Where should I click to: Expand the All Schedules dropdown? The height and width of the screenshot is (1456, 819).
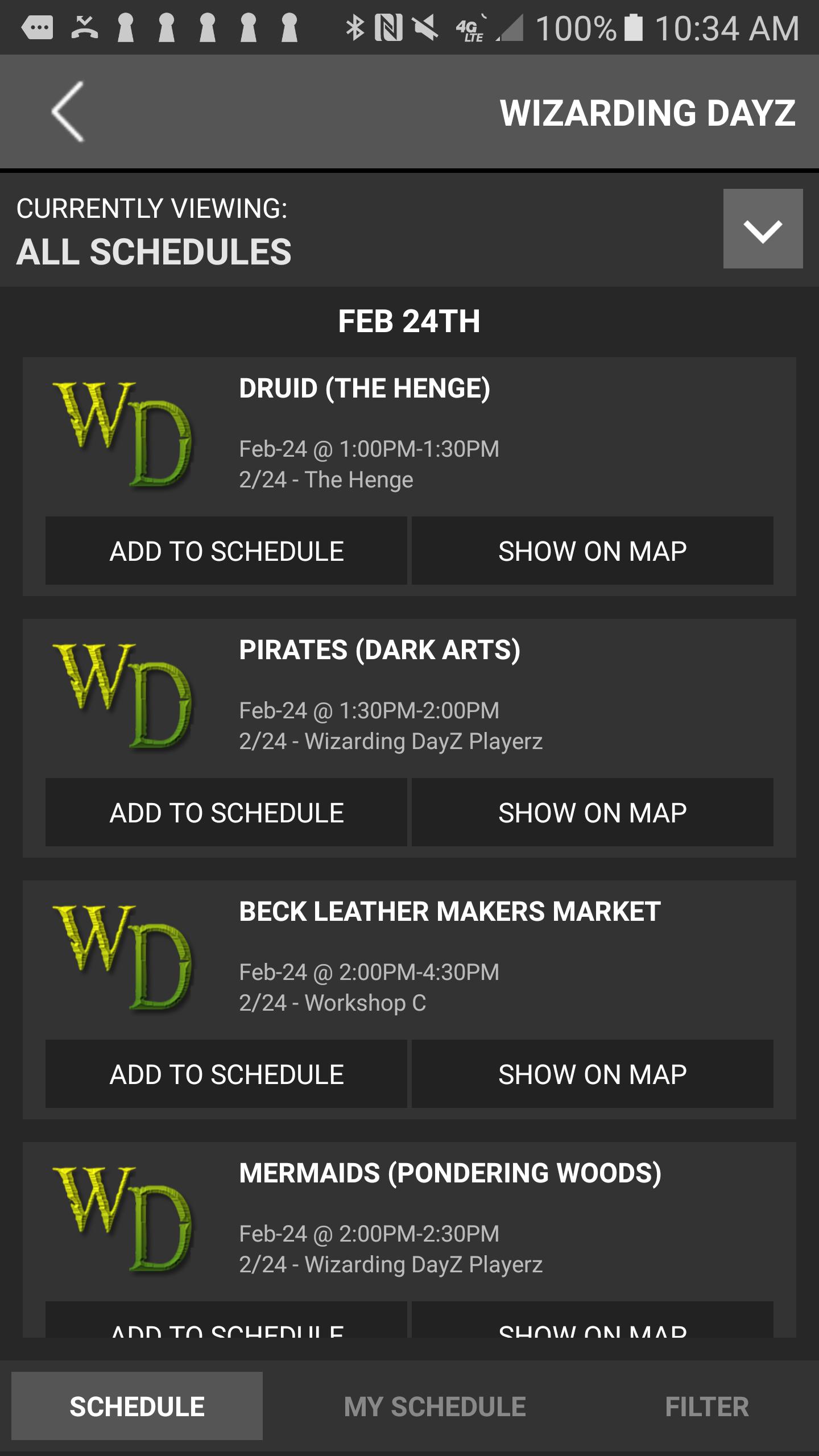[x=762, y=229]
